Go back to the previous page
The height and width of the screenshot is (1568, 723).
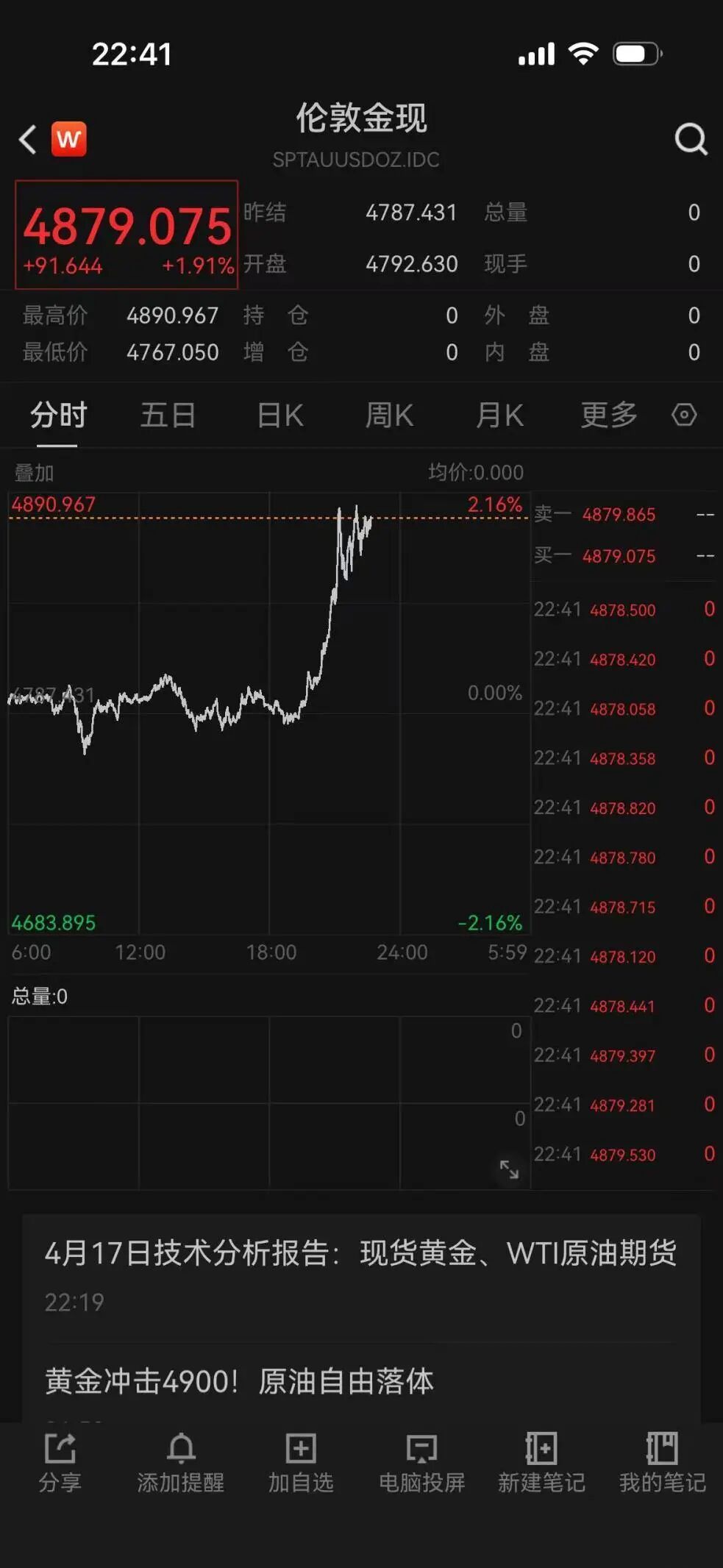coord(28,139)
